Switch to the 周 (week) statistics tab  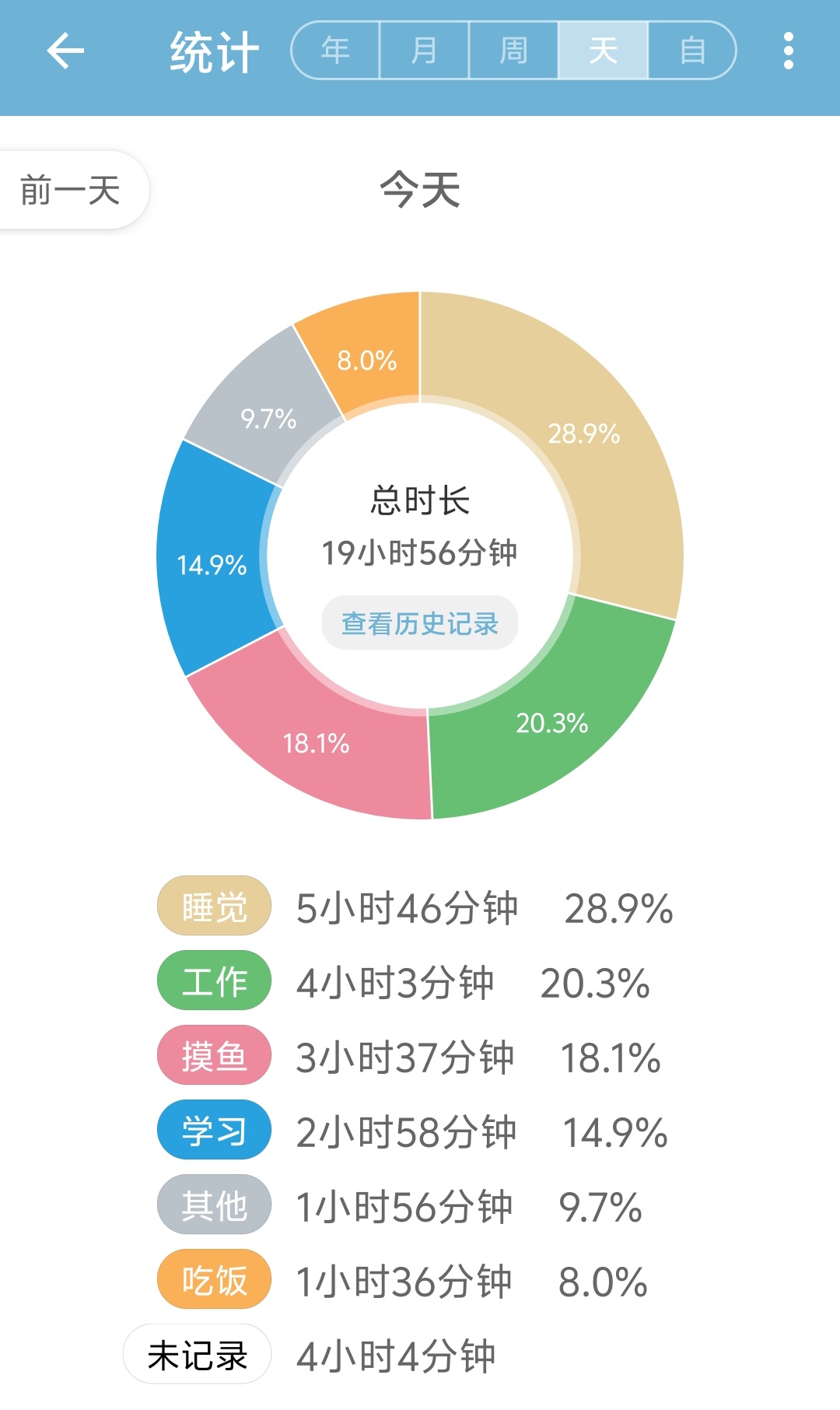pyautogui.click(x=513, y=51)
